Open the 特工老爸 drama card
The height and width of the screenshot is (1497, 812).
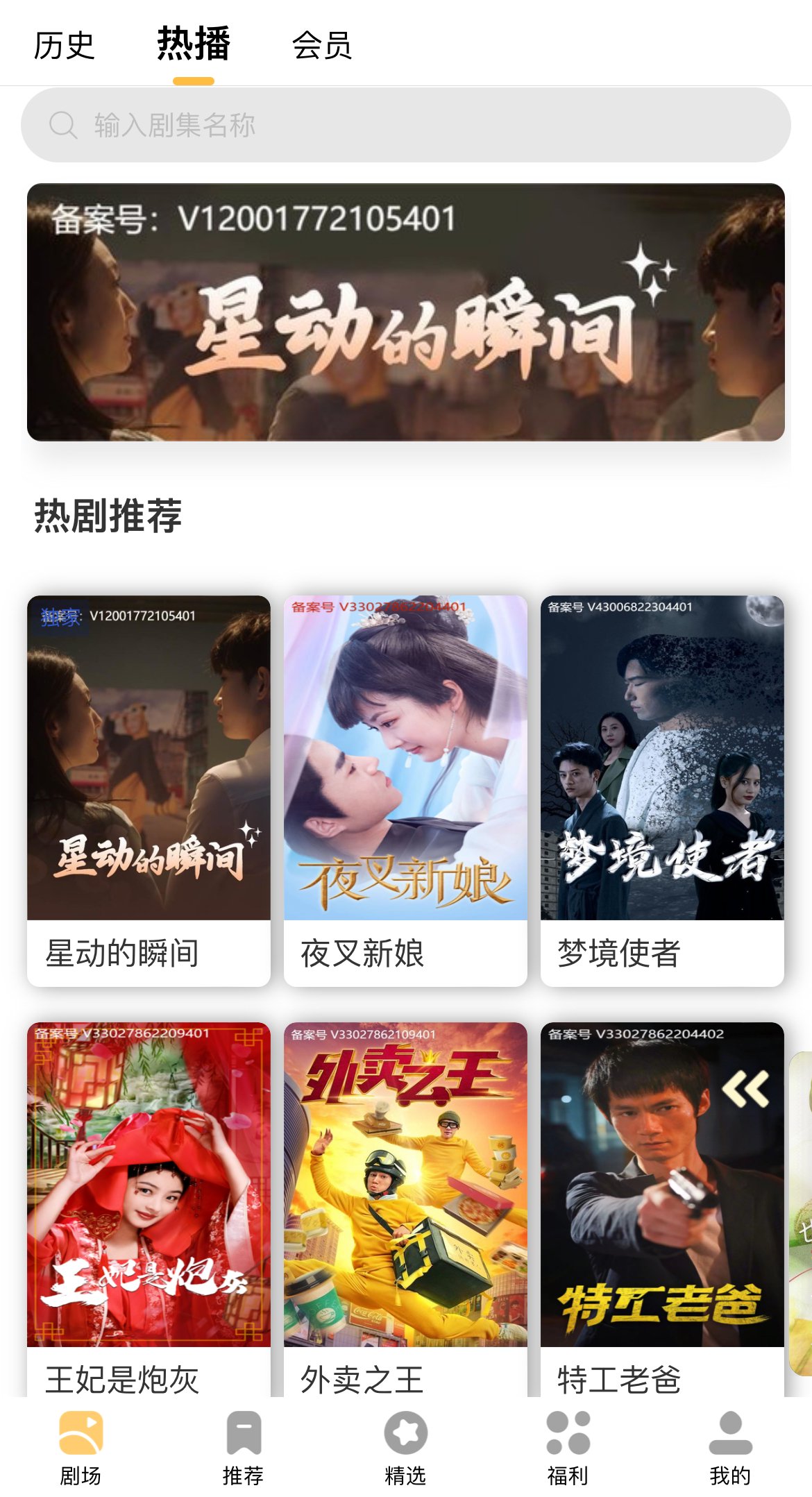tap(662, 1208)
